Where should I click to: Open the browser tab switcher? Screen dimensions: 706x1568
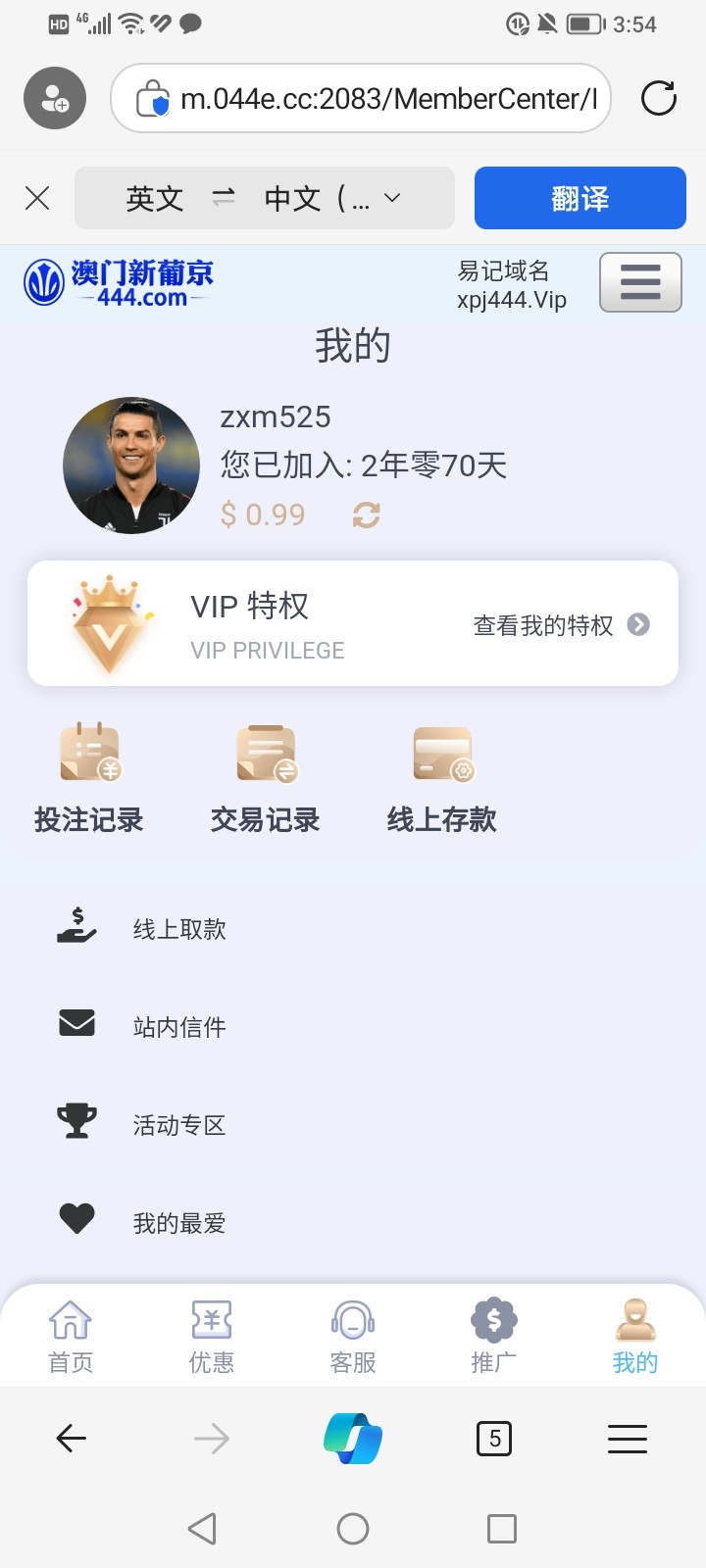[x=494, y=1439]
